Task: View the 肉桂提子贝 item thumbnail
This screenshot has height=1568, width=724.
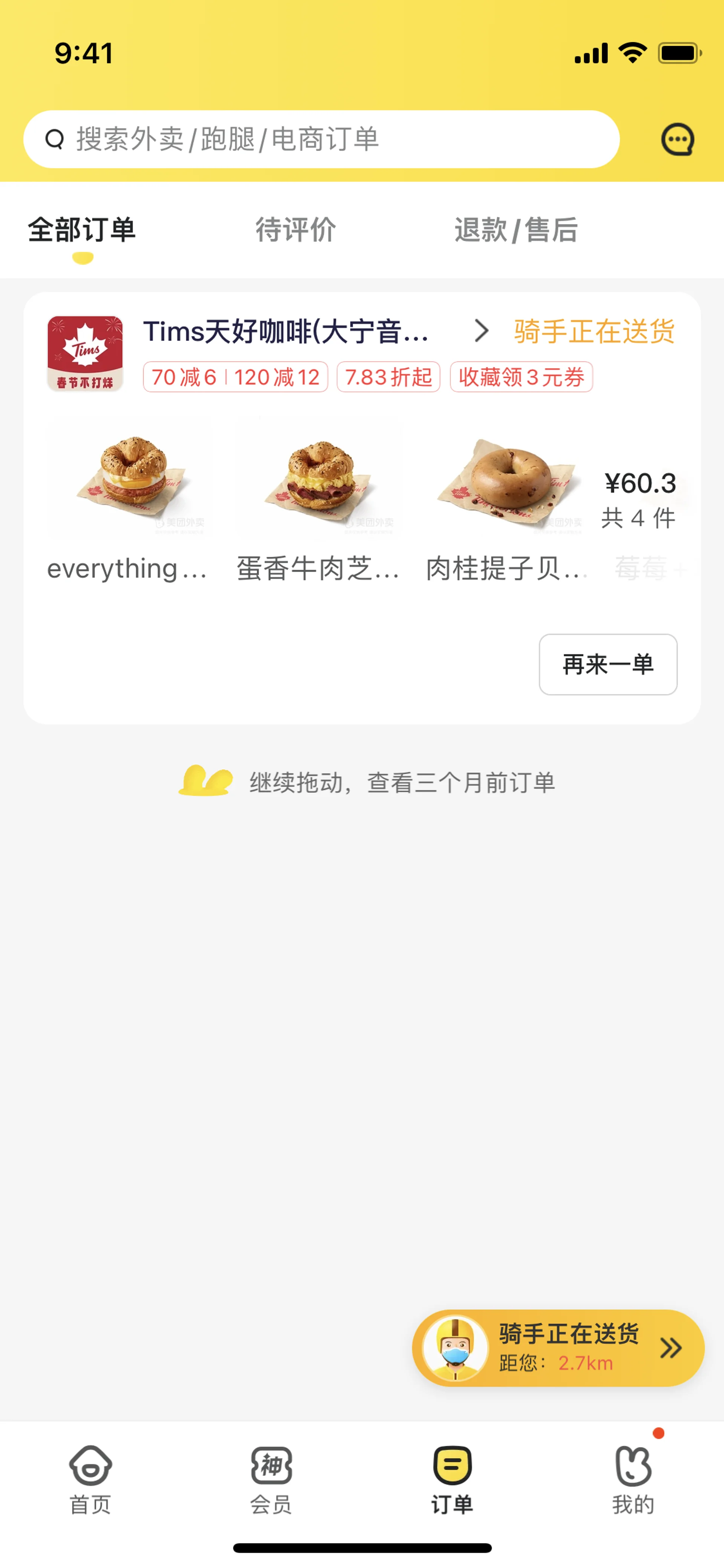Action: pos(508,478)
